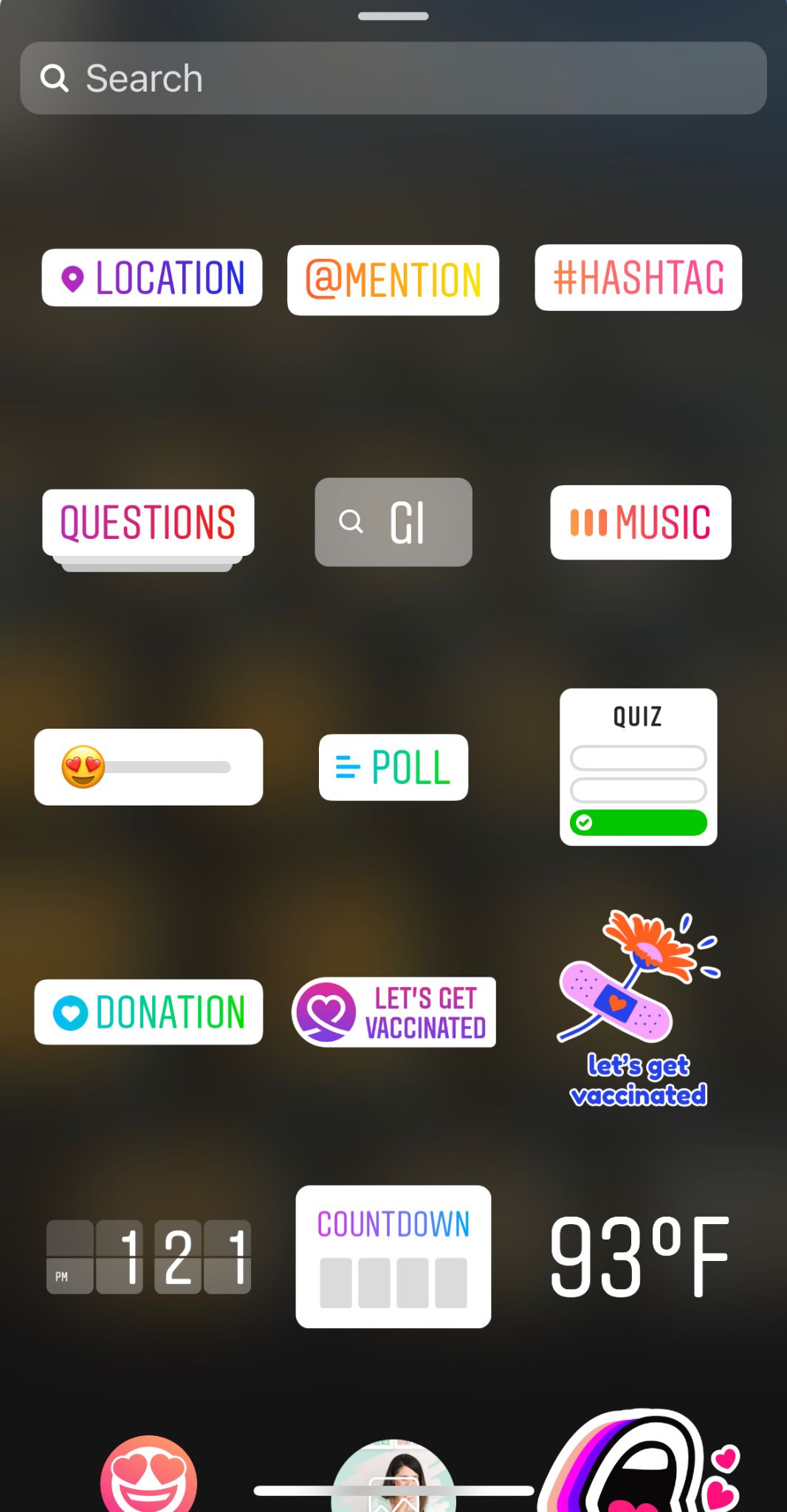This screenshot has width=787, height=1512.
Task: Add the bandage flower vaccinated sticker
Action: point(638,1008)
